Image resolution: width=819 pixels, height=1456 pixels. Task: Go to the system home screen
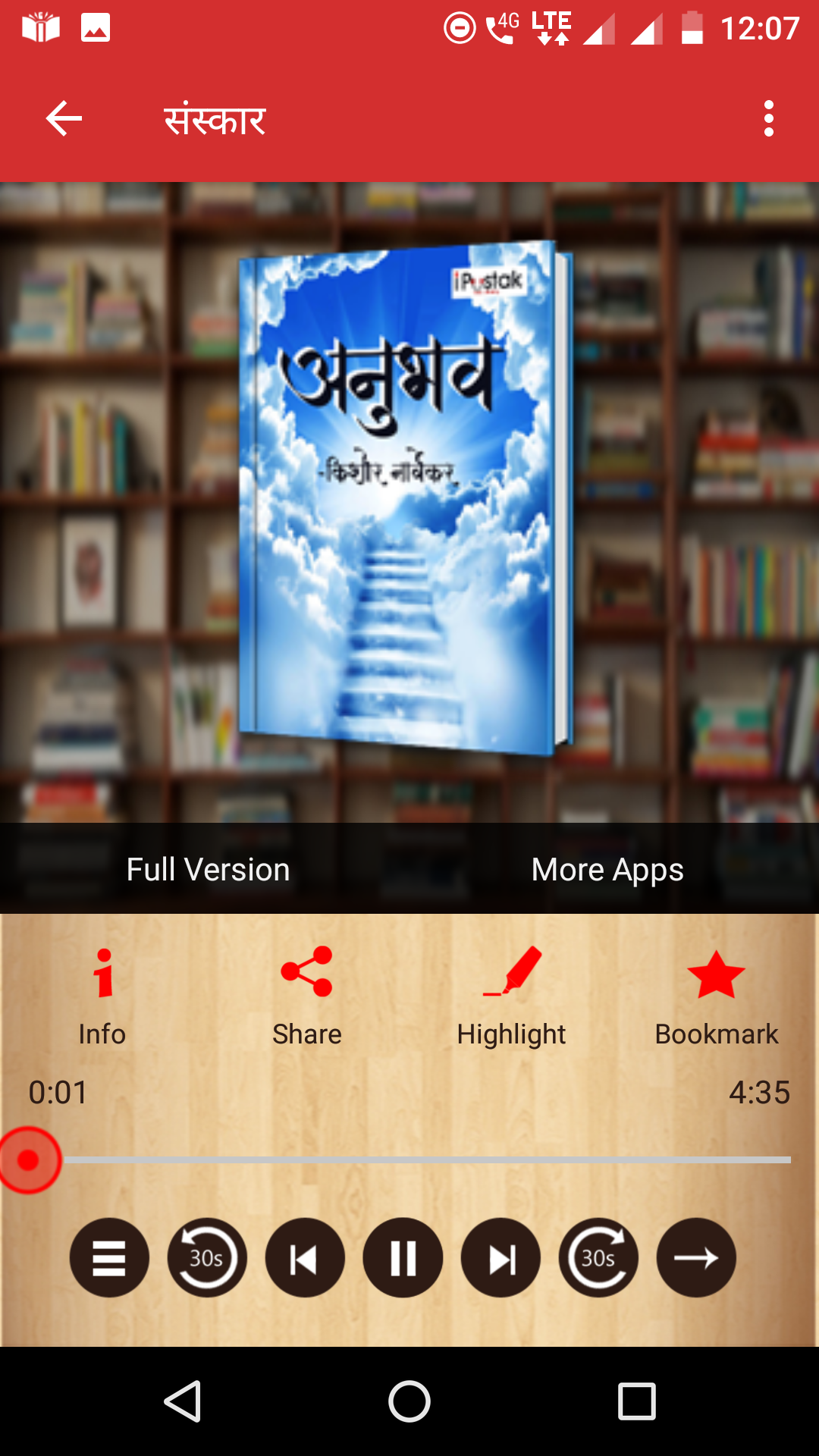409,1401
